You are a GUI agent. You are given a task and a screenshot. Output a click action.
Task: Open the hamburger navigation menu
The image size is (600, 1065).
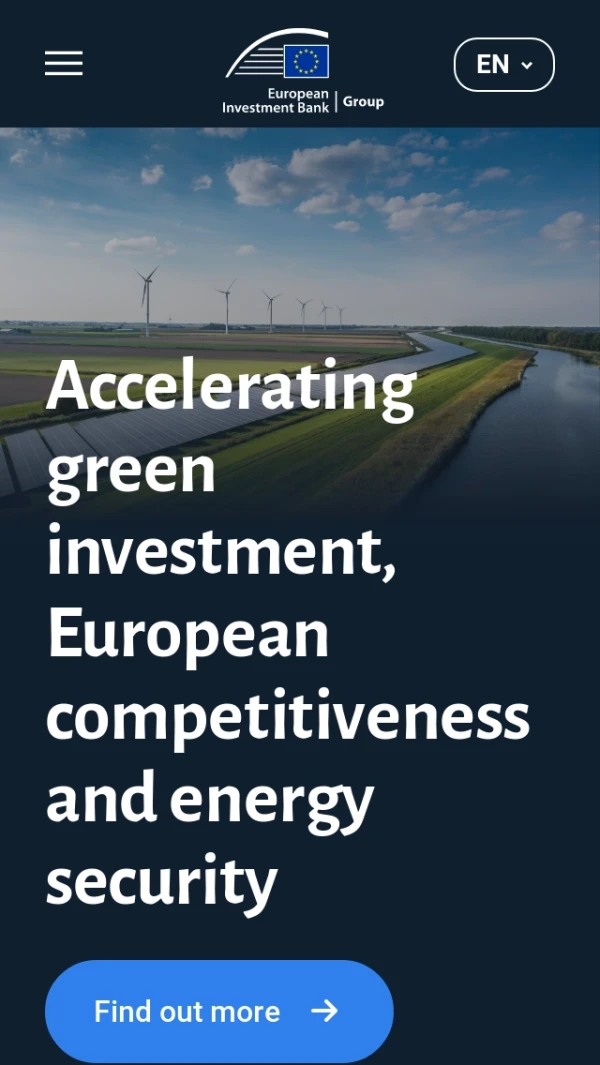[64, 63]
